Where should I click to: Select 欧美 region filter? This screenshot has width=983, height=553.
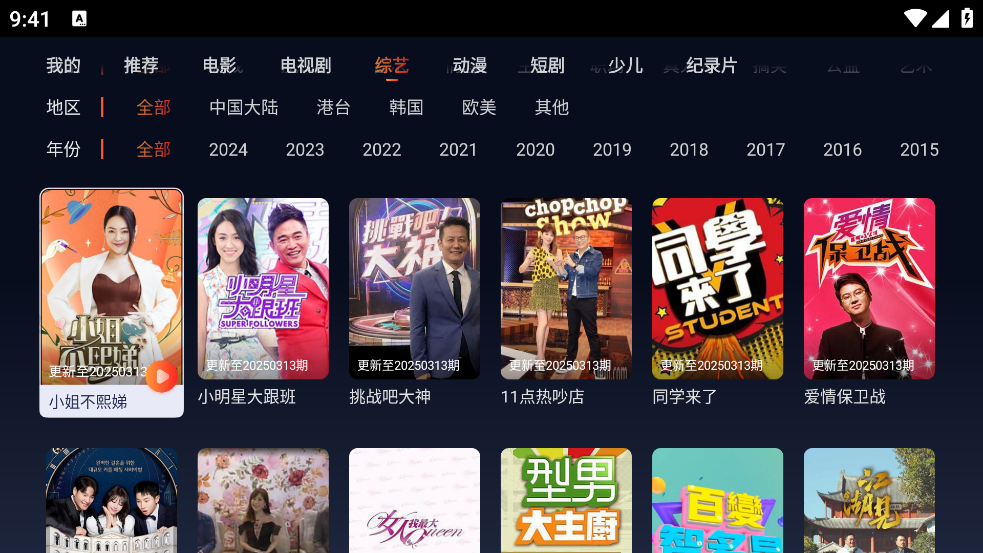point(479,107)
